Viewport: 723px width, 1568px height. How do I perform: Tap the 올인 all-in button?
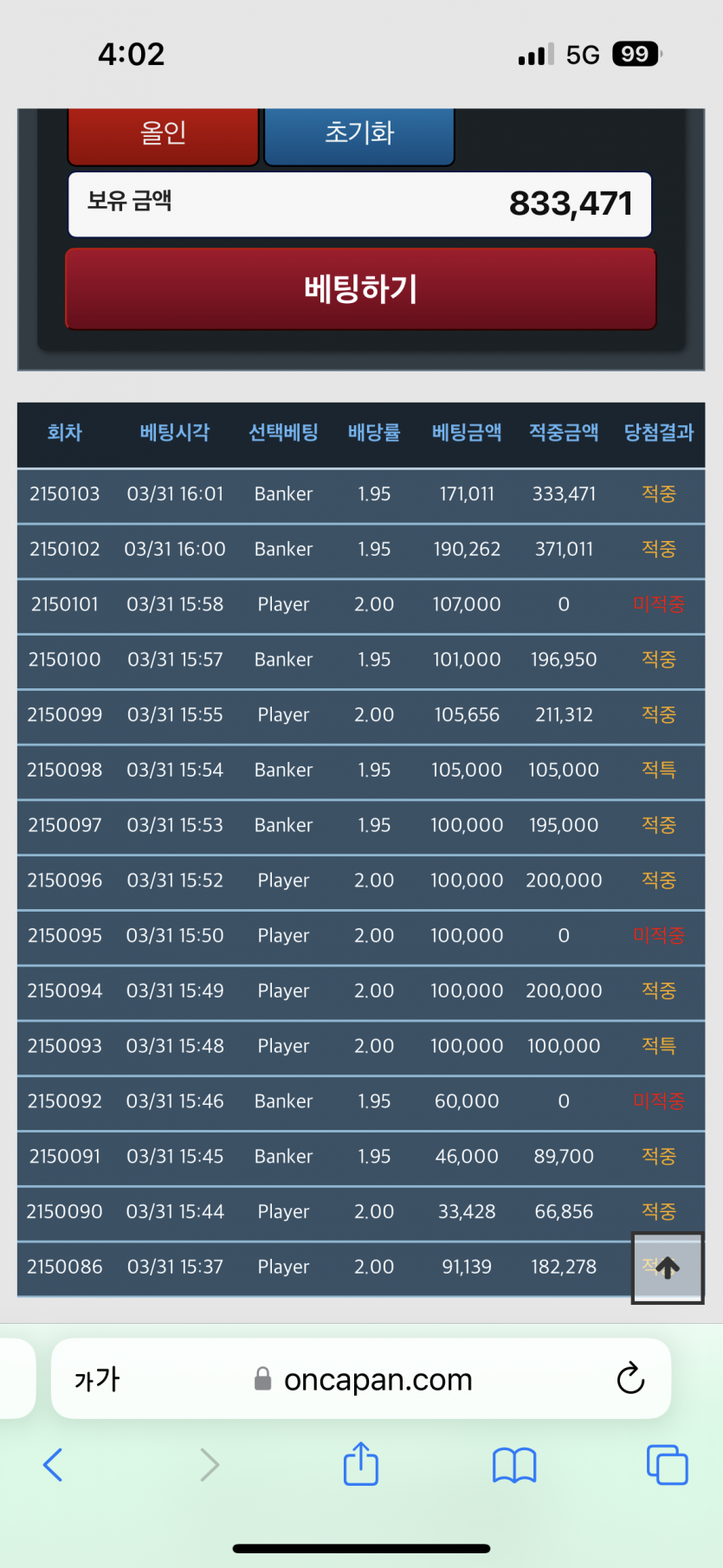(164, 136)
